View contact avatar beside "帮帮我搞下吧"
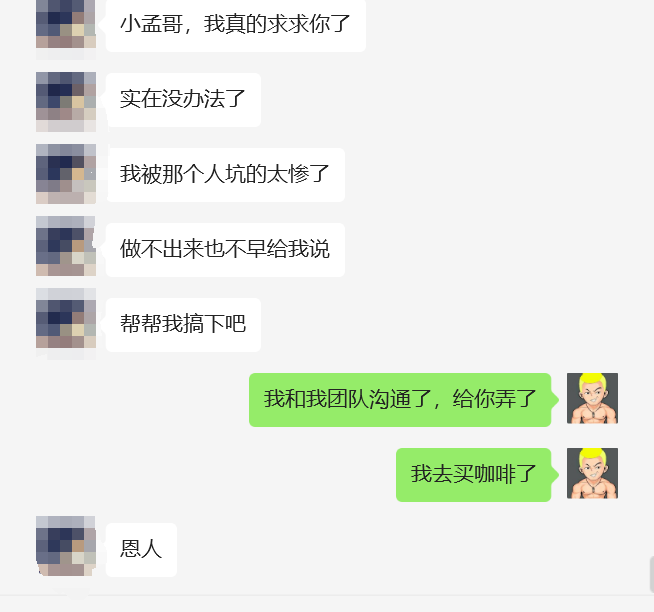Viewport: 654px width, 612px height. click(x=66, y=323)
